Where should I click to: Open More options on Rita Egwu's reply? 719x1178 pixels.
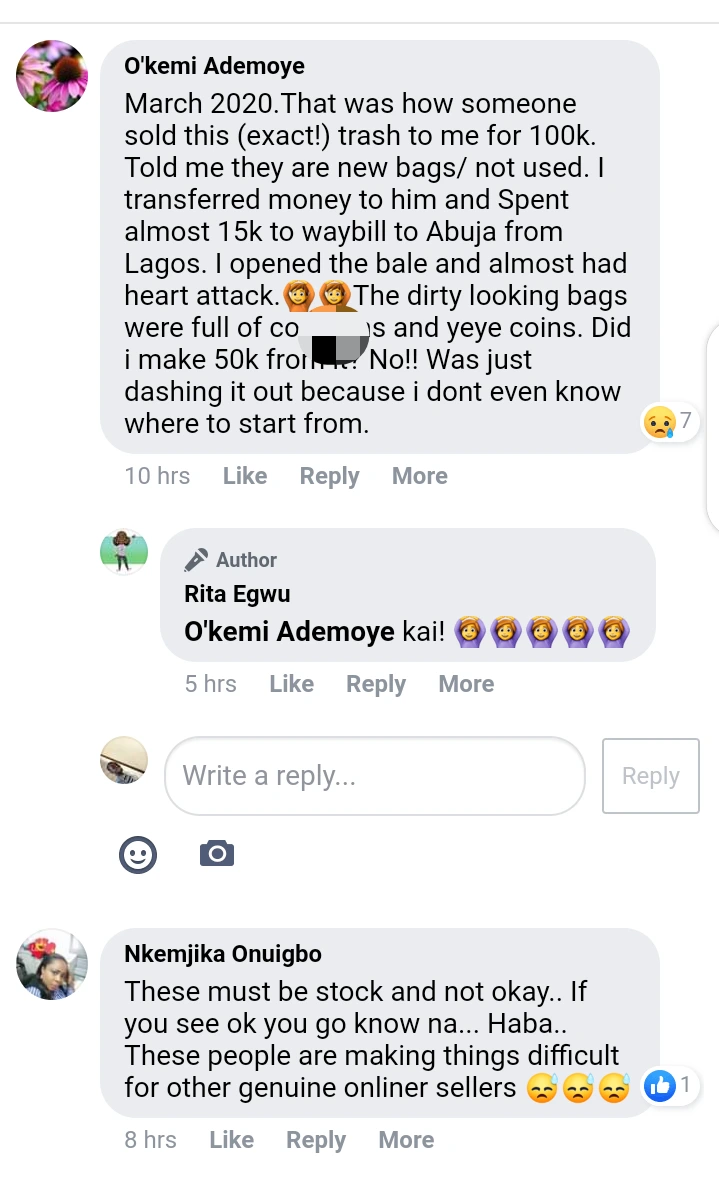click(x=466, y=684)
